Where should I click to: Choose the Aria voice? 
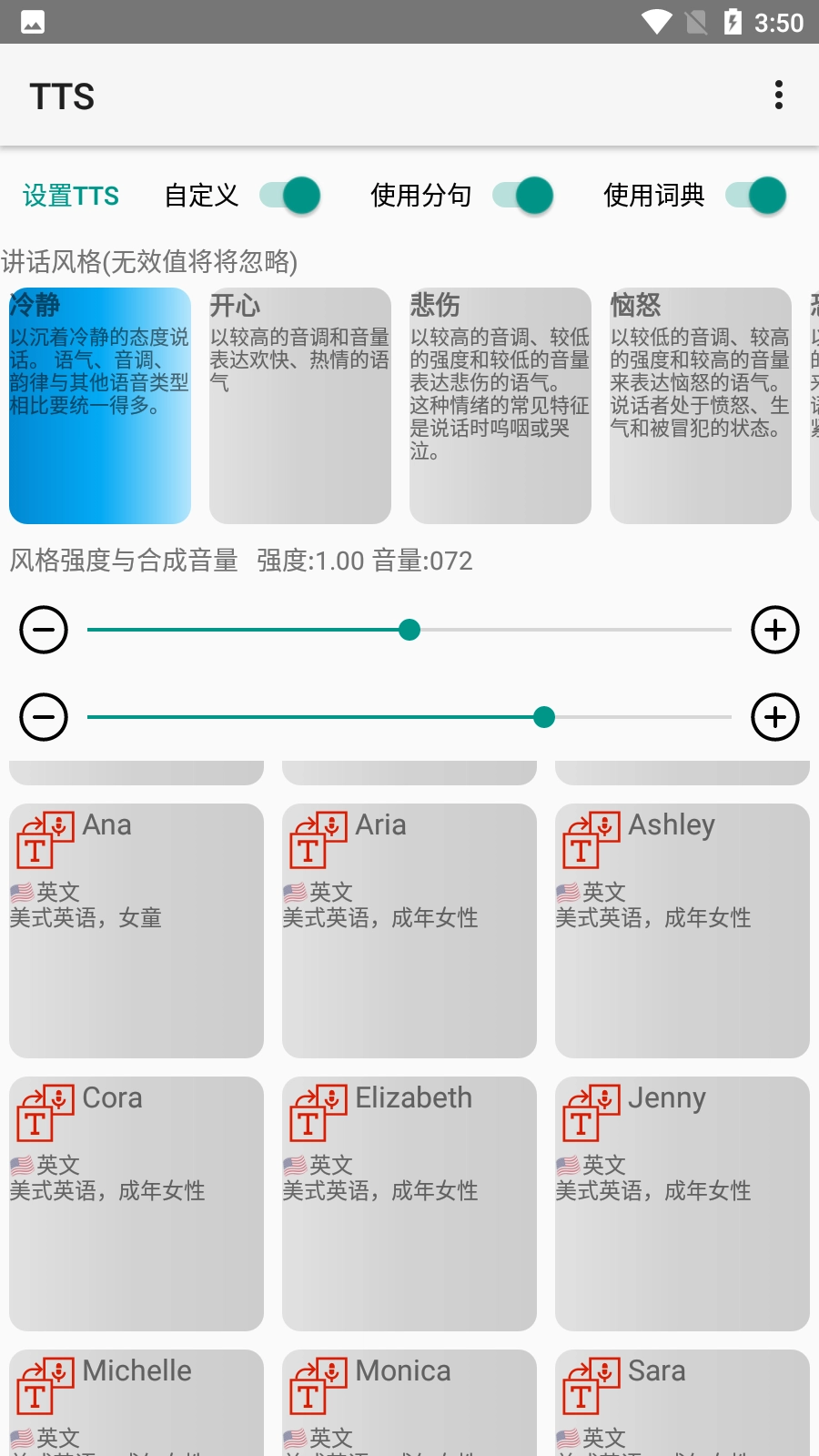tap(409, 930)
